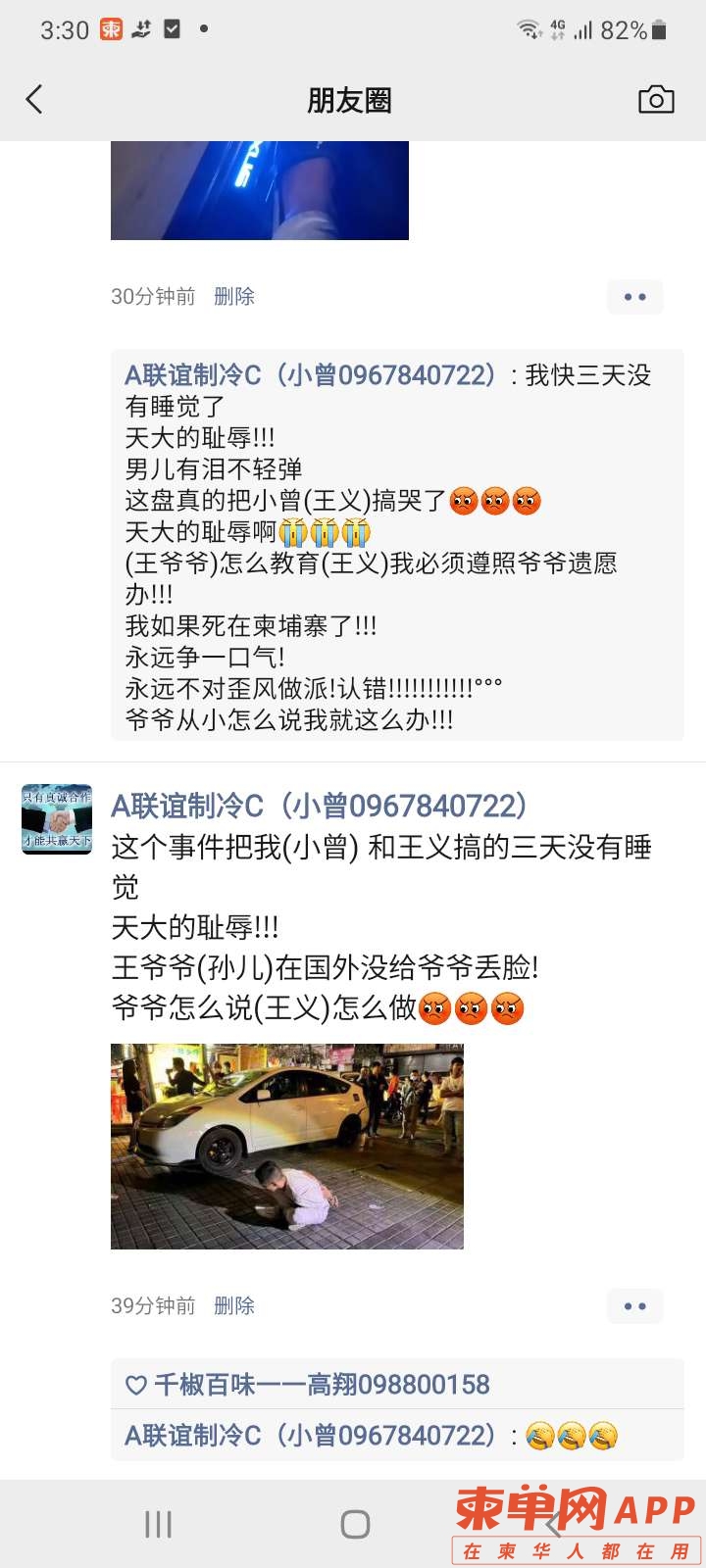The image size is (706, 1568).
Task: View the white car photo in the post
Action: (x=286, y=1146)
